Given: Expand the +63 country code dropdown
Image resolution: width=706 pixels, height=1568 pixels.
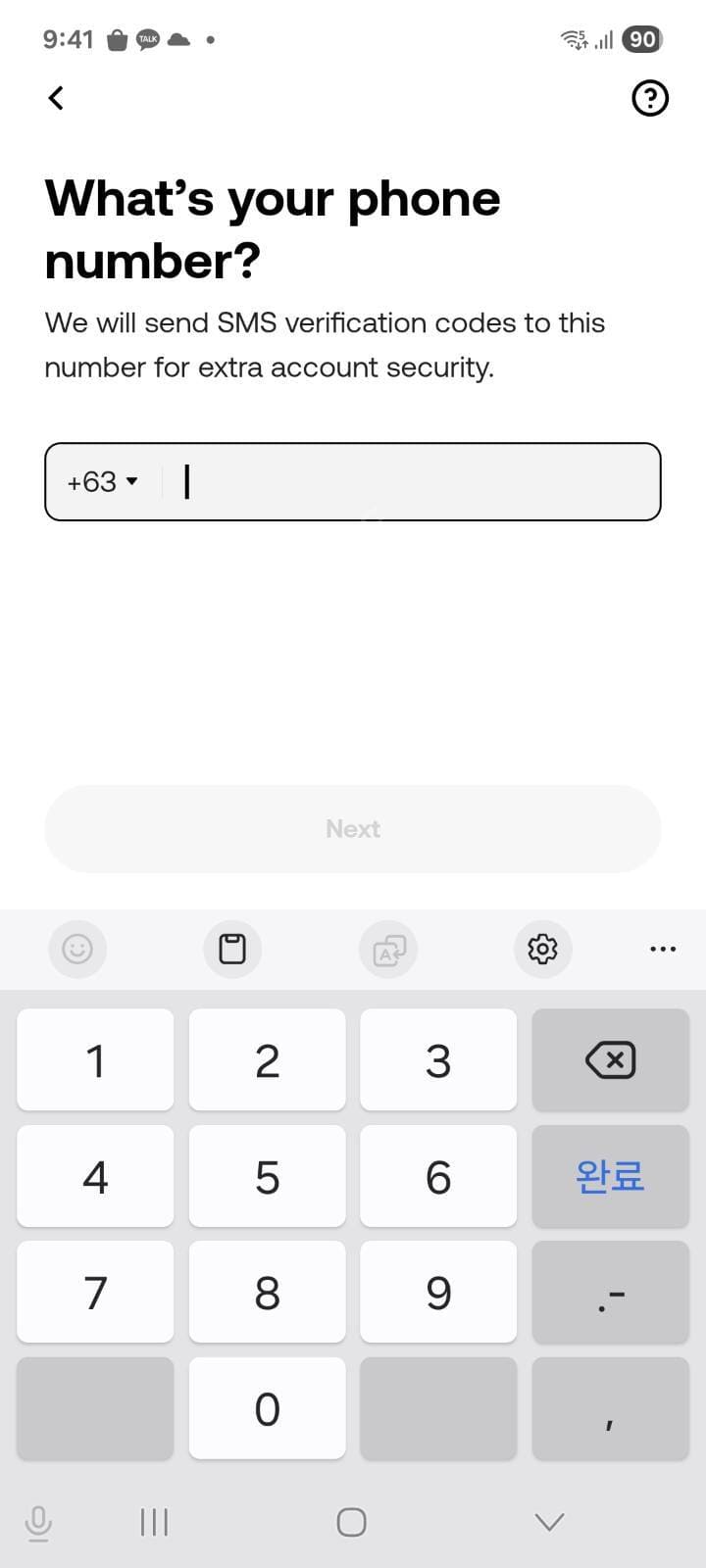Looking at the screenshot, I should tap(102, 481).
